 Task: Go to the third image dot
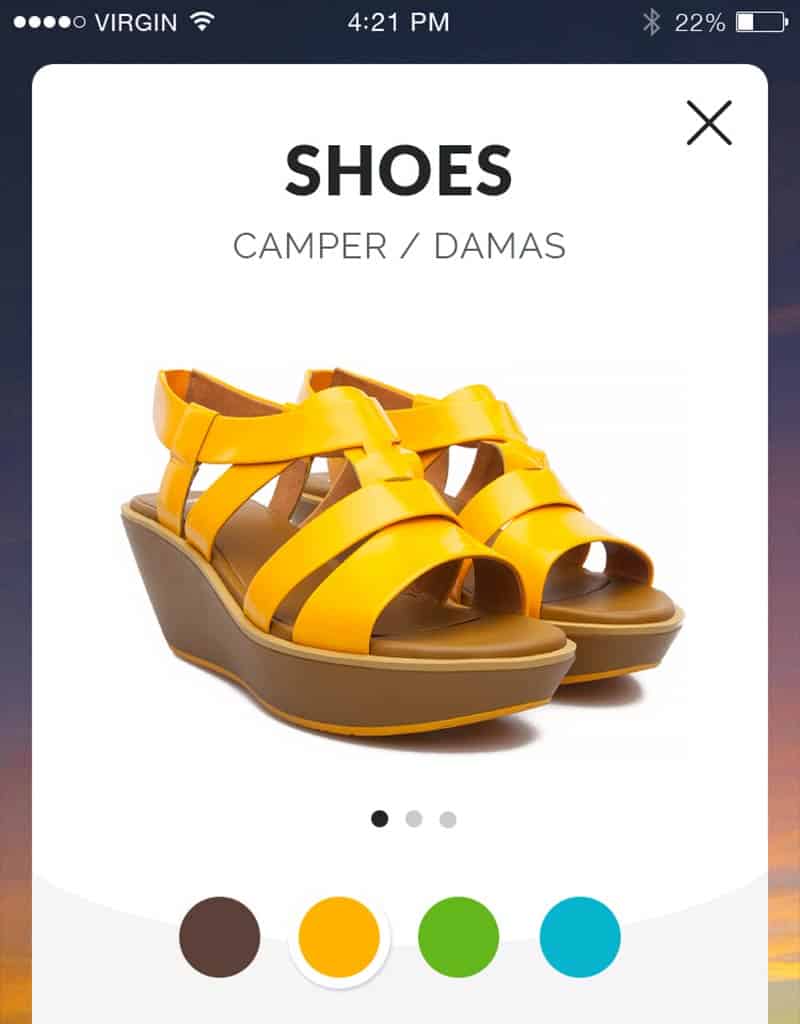[x=448, y=819]
